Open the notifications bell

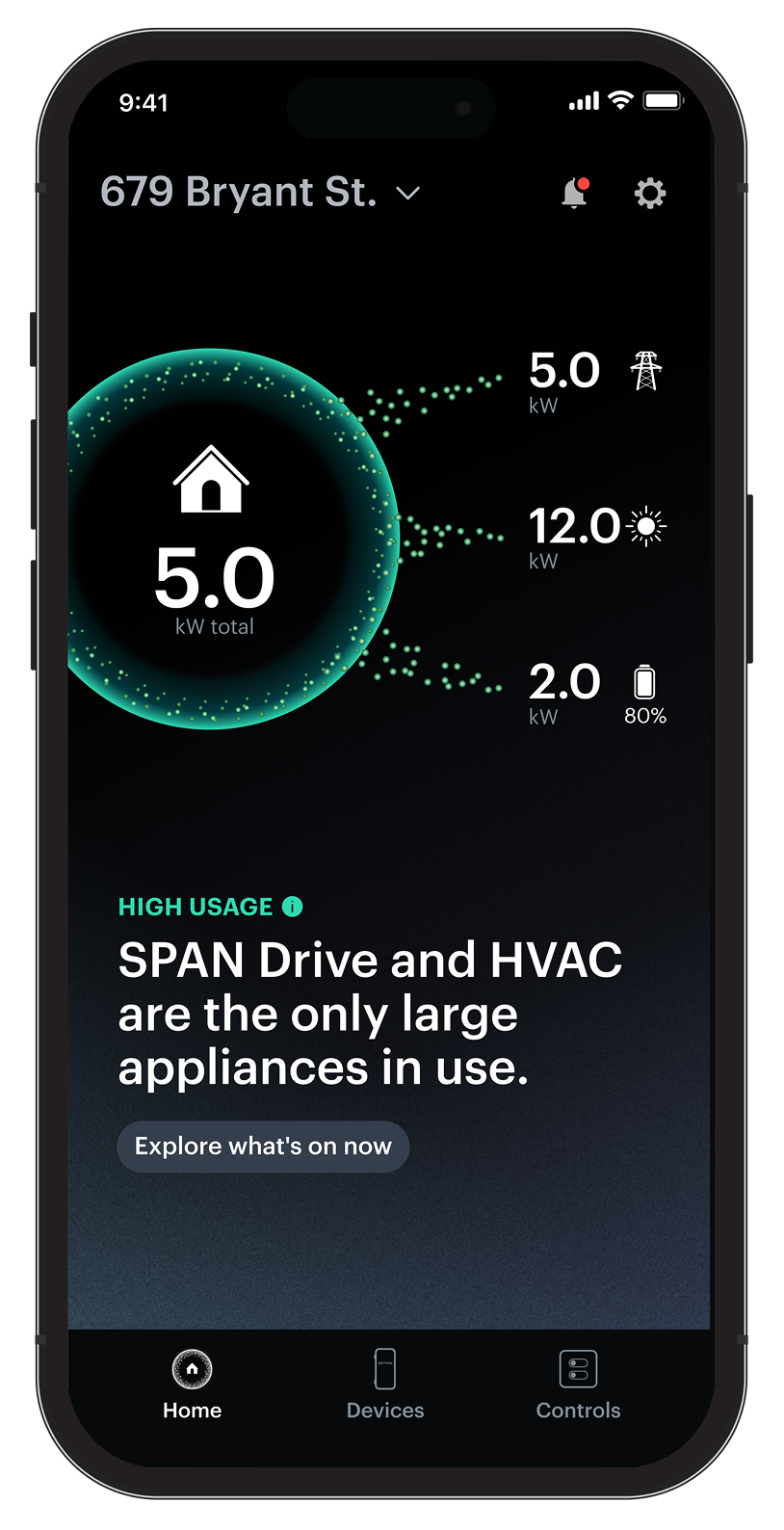coord(575,193)
